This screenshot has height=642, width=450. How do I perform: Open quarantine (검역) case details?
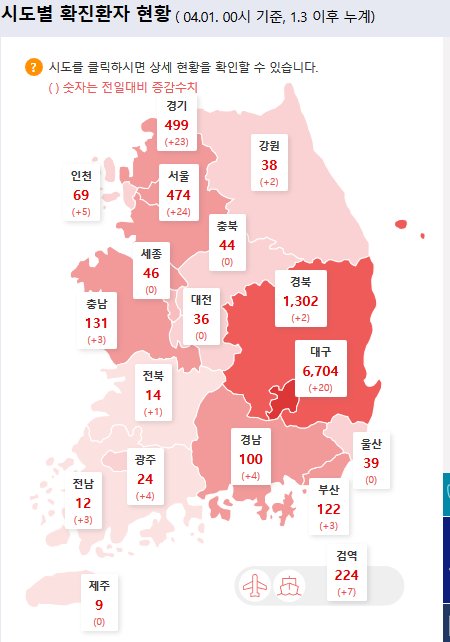(346, 572)
